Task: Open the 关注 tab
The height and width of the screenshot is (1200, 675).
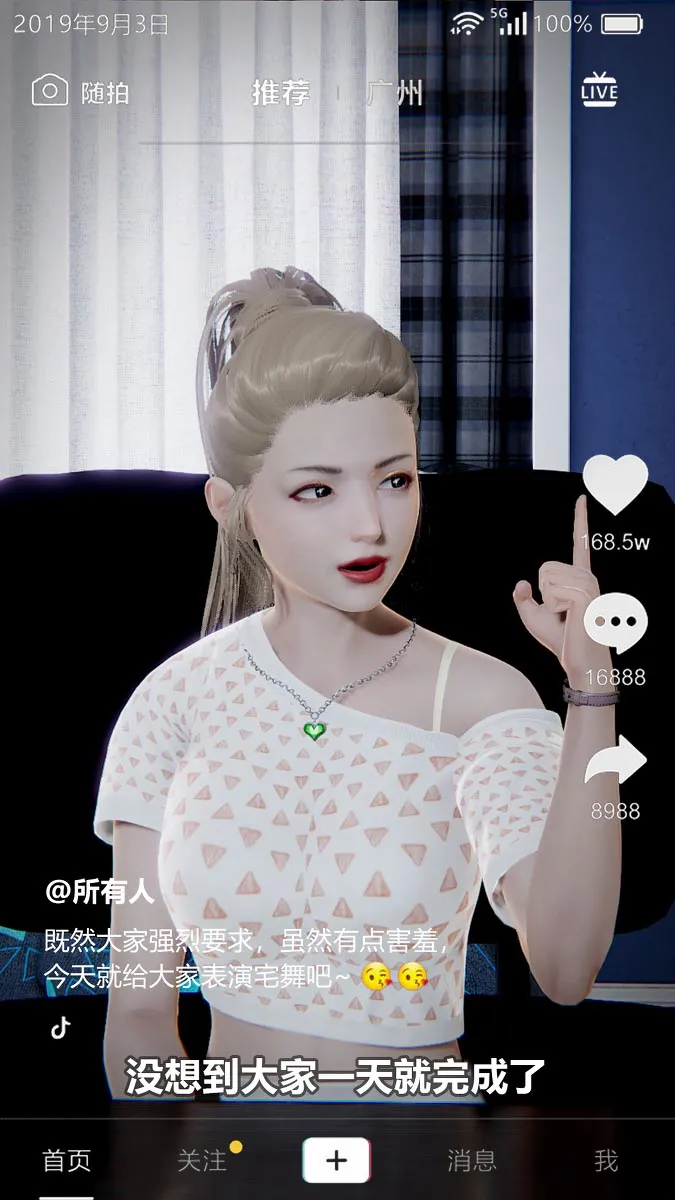Action: click(202, 1160)
